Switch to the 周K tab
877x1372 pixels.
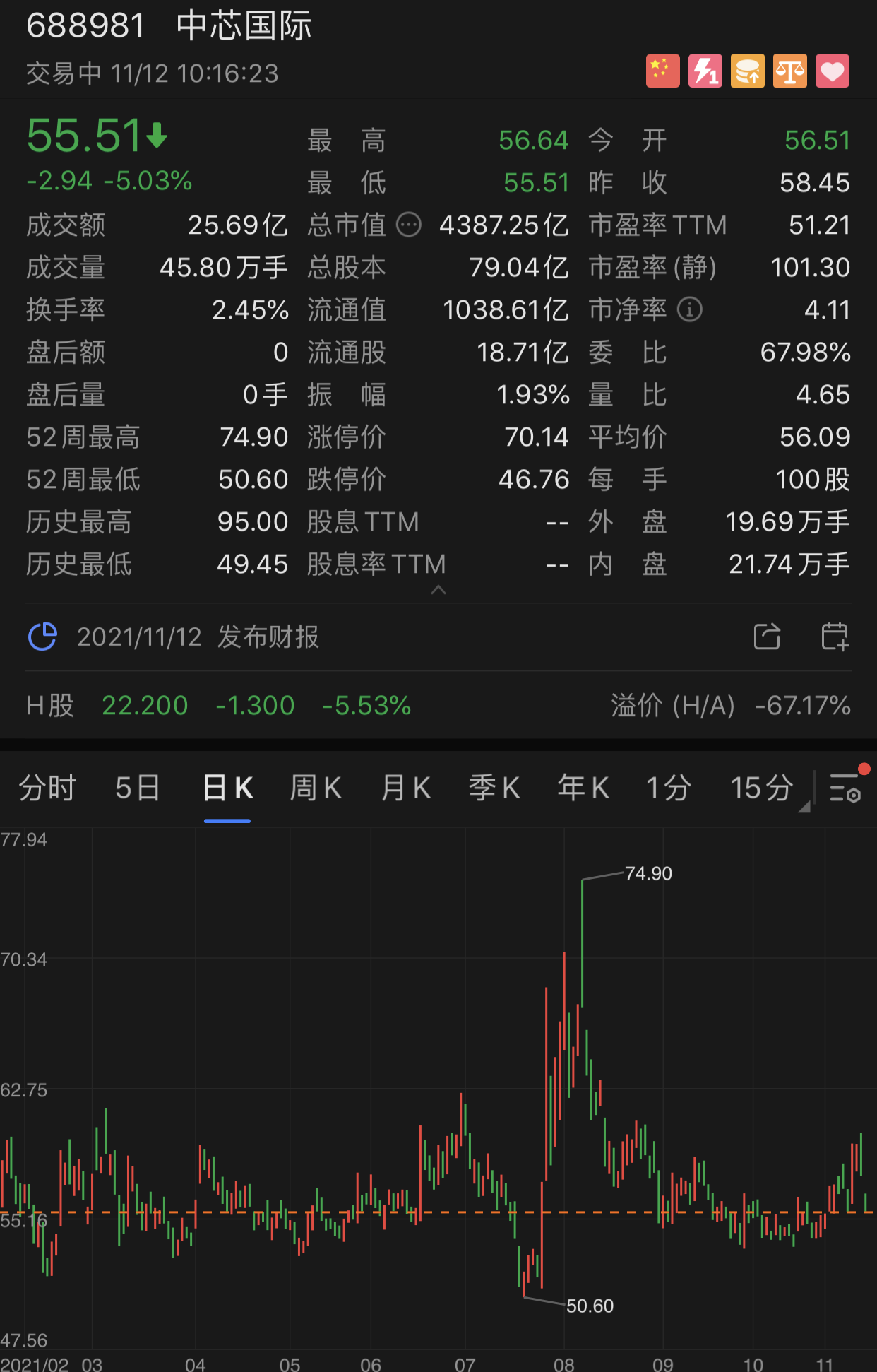tap(315, 788)
